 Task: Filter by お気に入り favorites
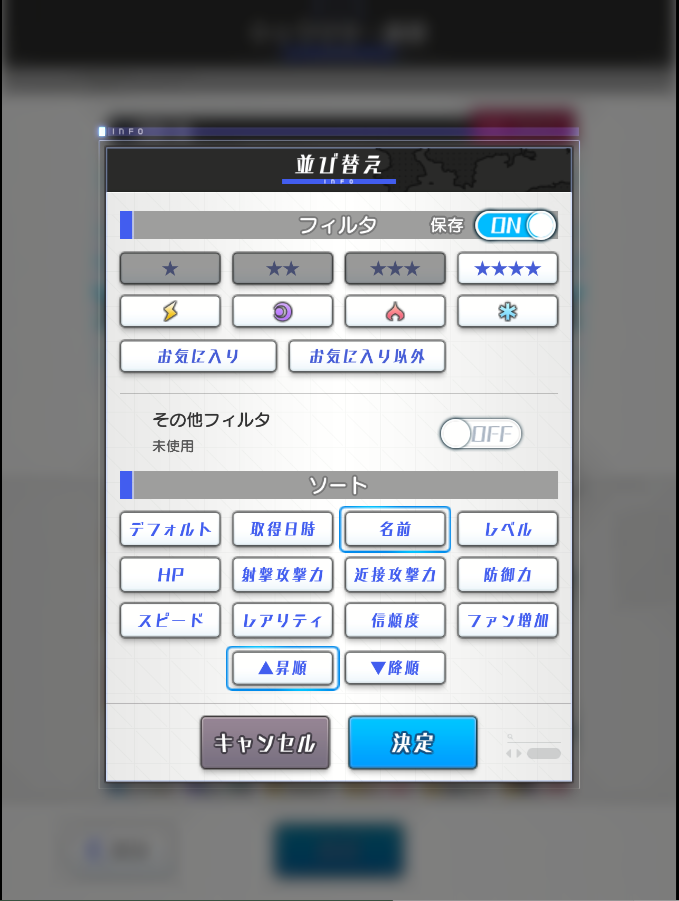198,357
